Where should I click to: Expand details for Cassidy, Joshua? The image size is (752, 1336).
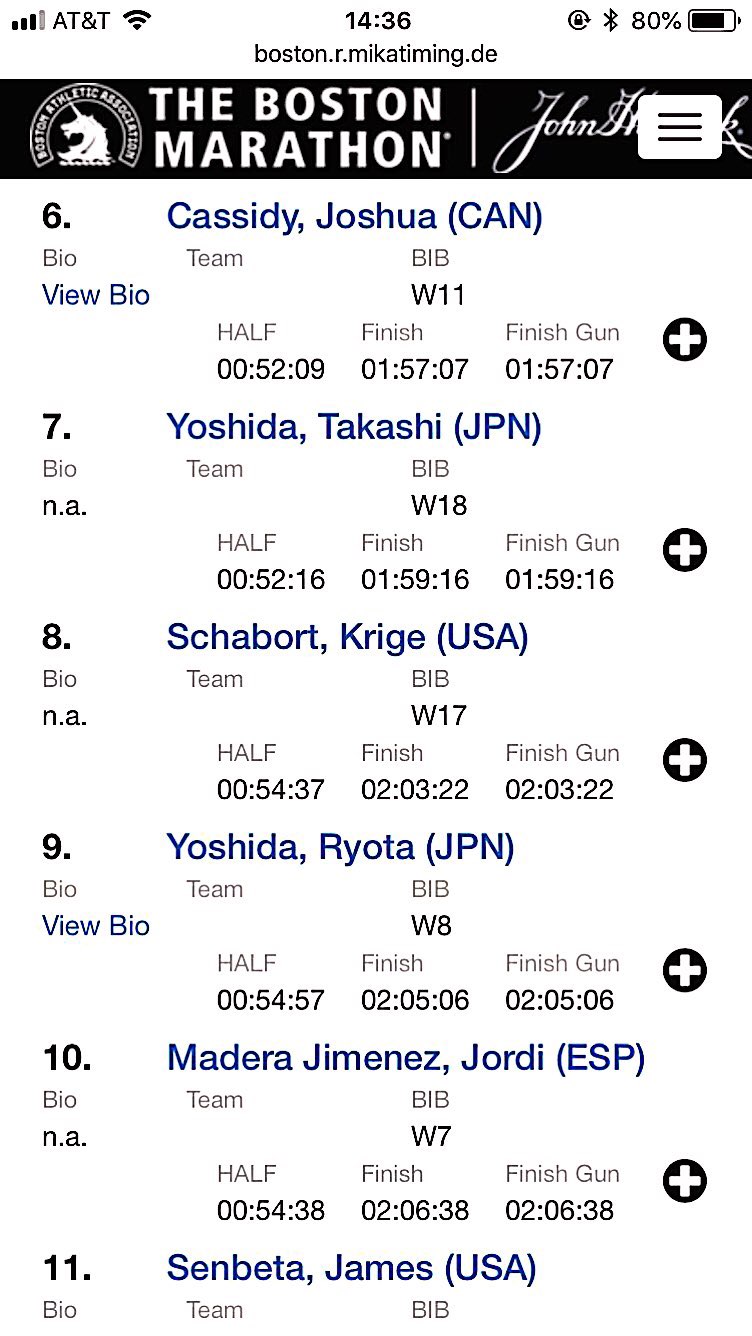(x=685, y=340)
